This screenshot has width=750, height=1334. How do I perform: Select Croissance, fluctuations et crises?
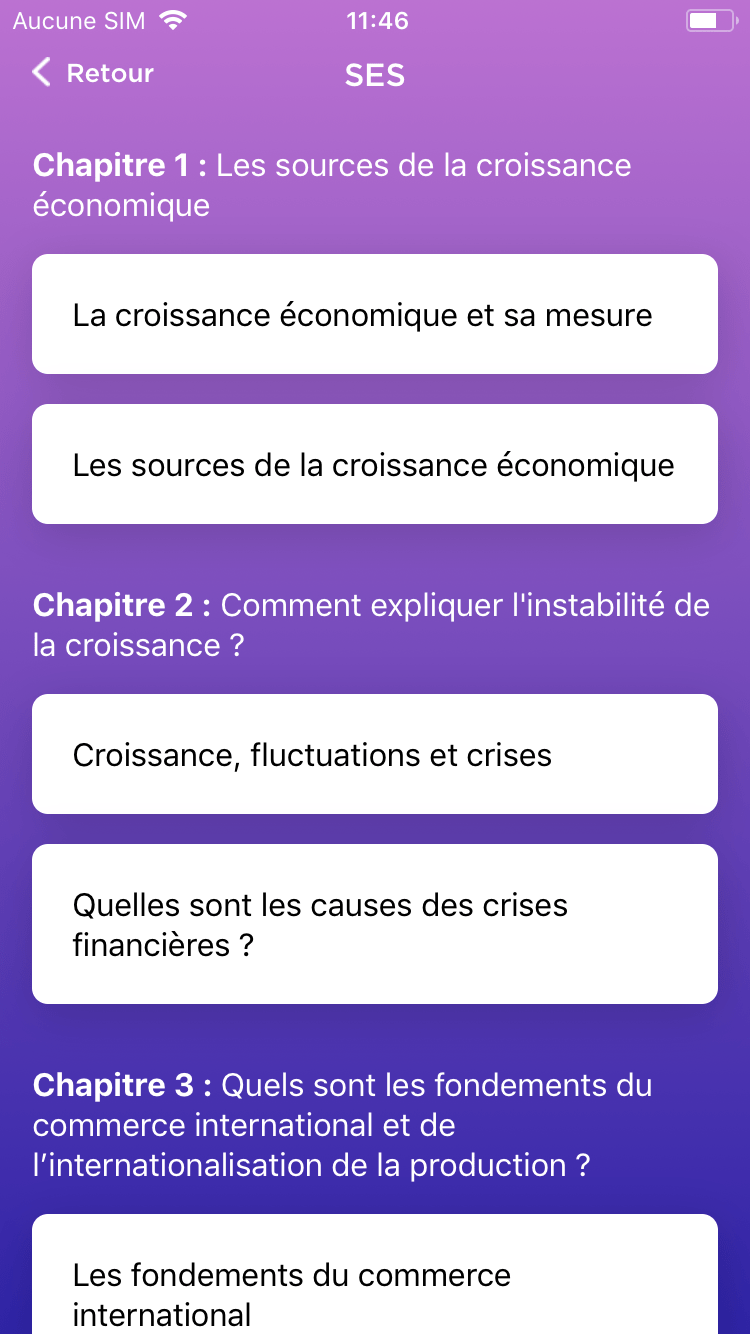click(x=375, y=754)
